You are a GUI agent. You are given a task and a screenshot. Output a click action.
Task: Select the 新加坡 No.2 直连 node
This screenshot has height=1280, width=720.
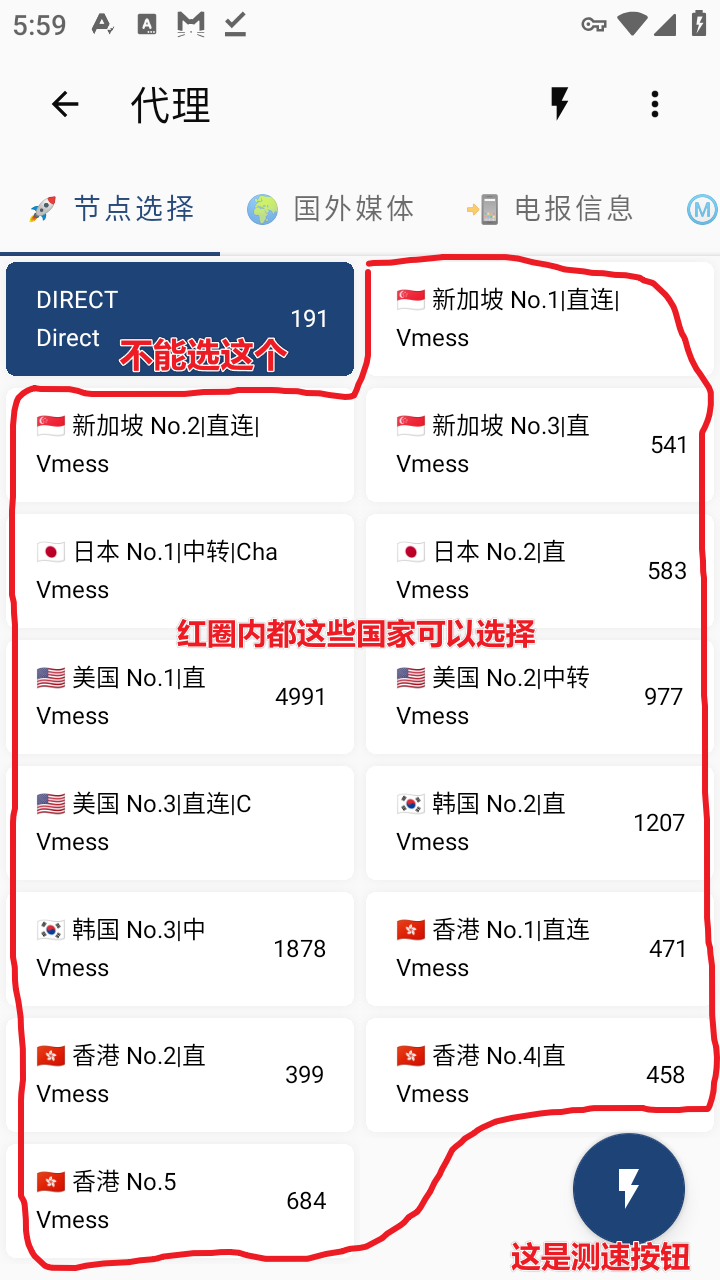coord(180,444)
